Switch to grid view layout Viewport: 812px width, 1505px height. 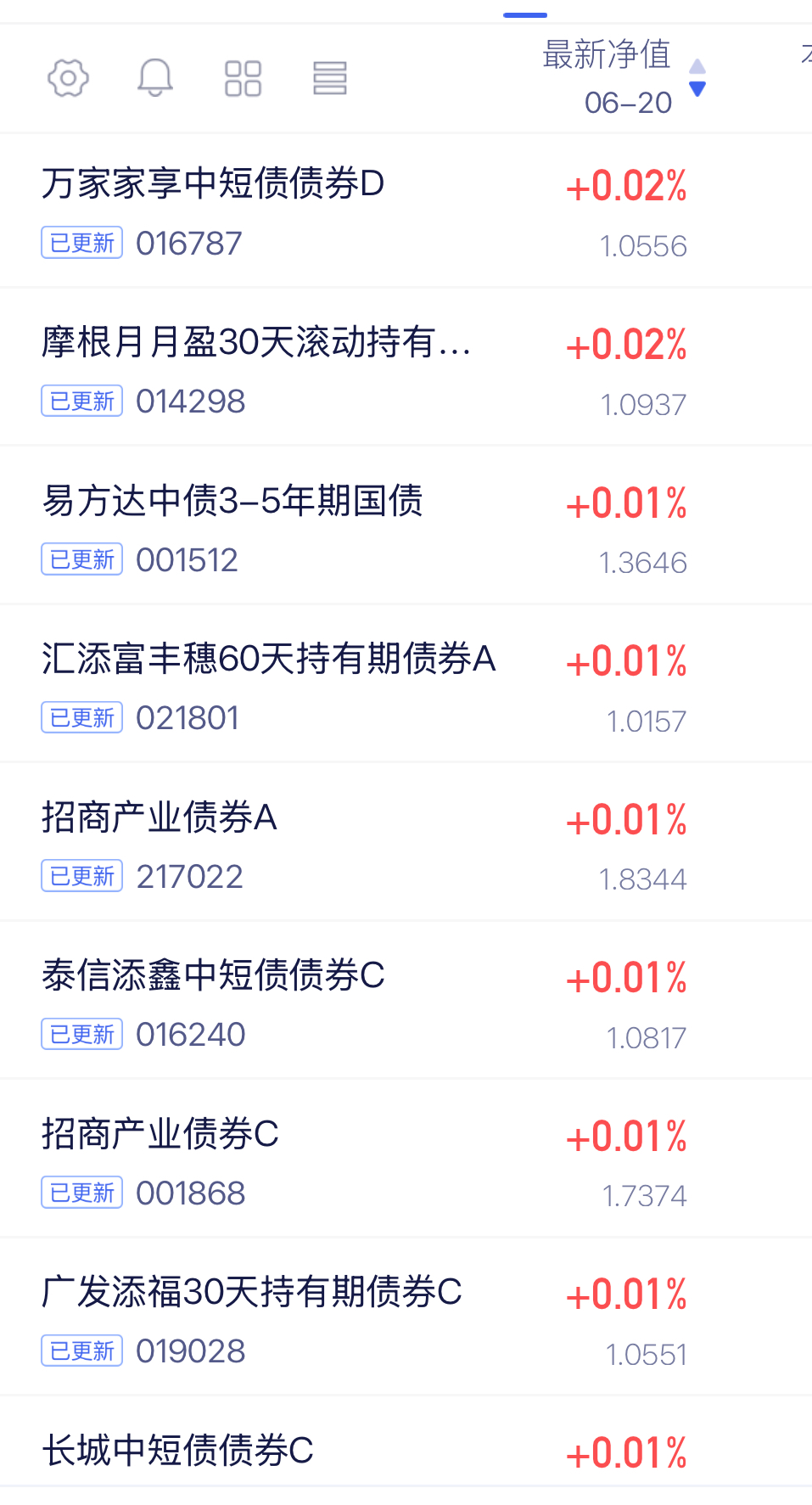243,78
